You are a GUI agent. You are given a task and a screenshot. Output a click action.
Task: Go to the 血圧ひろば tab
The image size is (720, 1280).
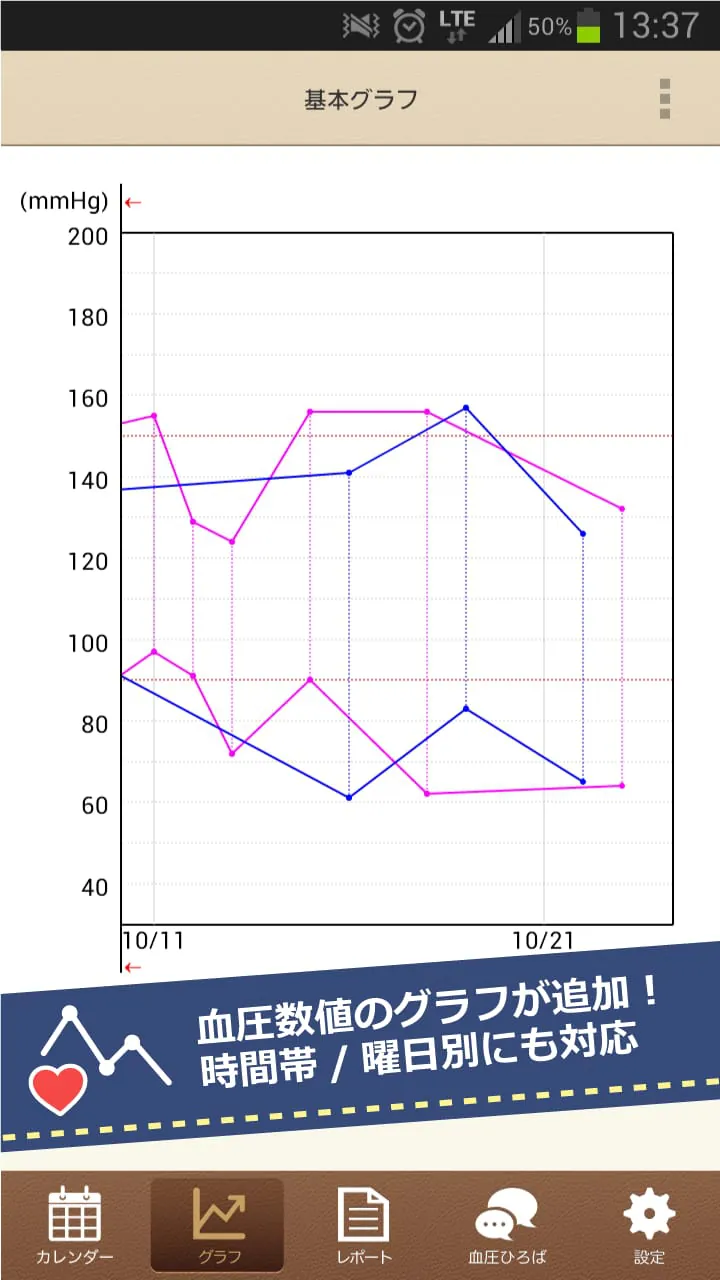point(505,1225)
